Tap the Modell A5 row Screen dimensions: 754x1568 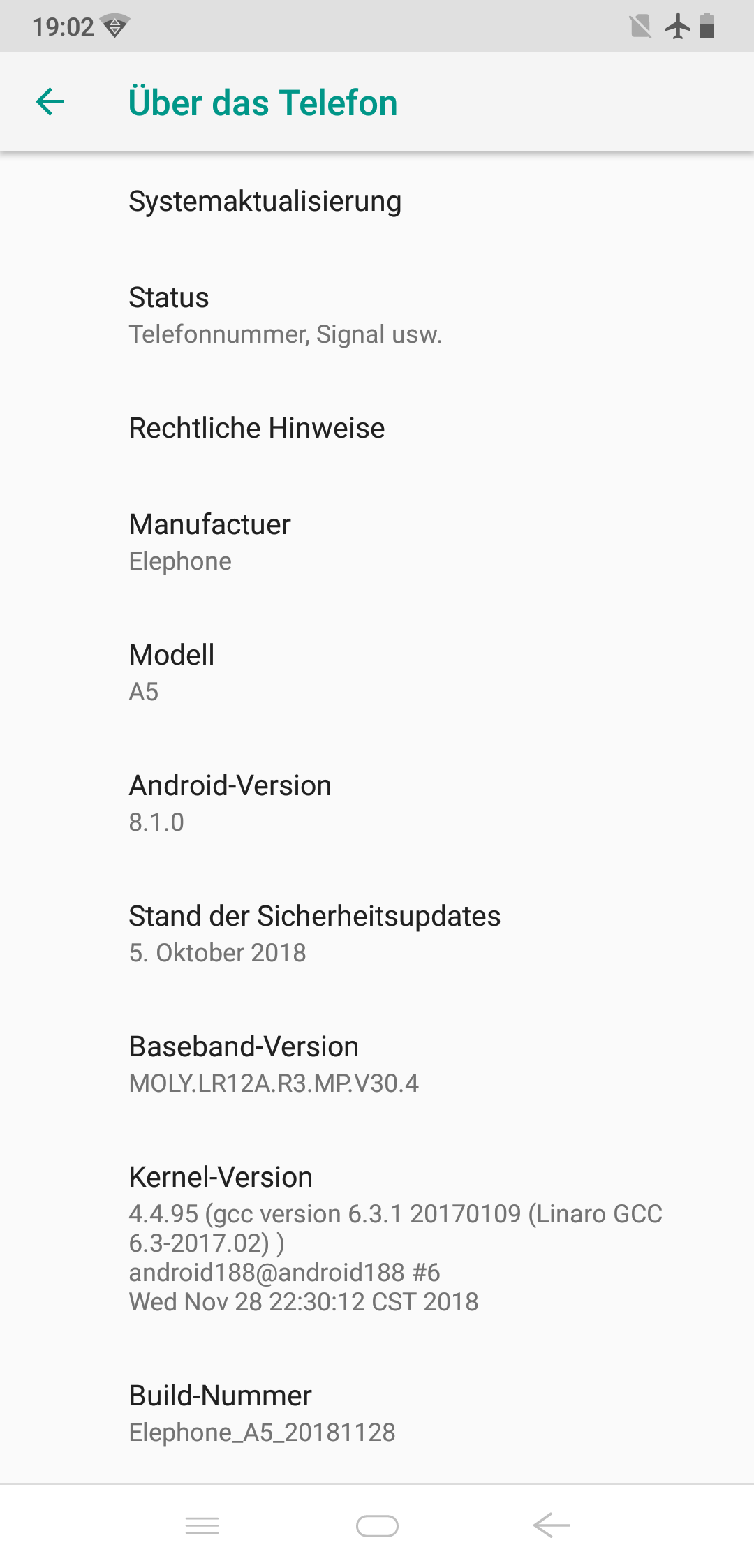pos(377,672)
